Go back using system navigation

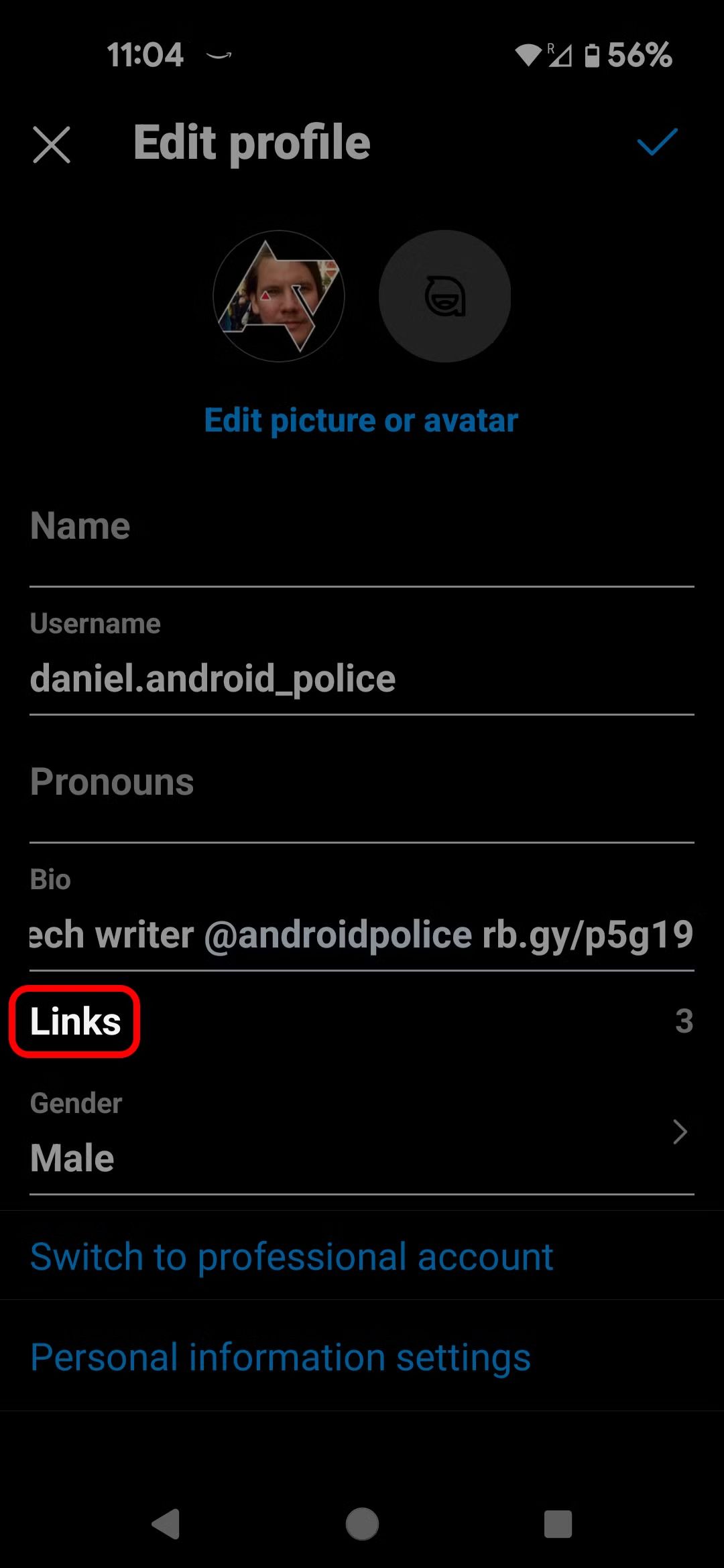point(166,1524)
